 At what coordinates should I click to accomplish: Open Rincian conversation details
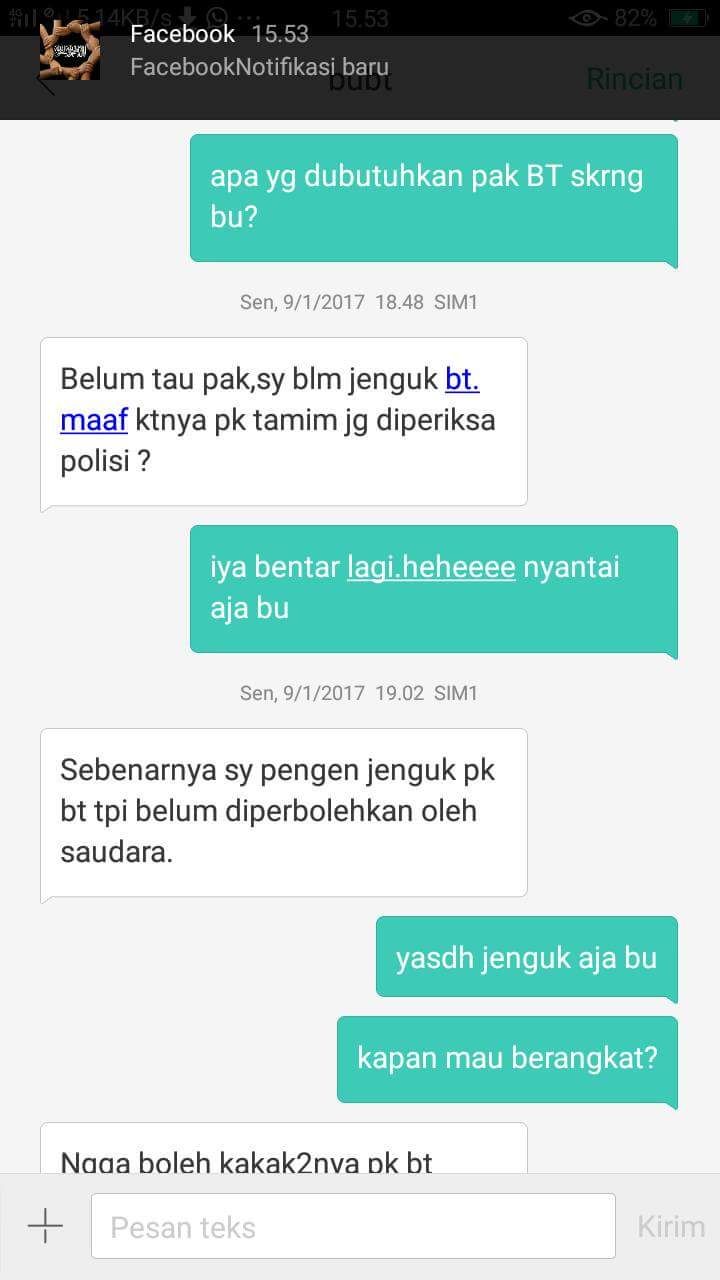pos(634,80)
